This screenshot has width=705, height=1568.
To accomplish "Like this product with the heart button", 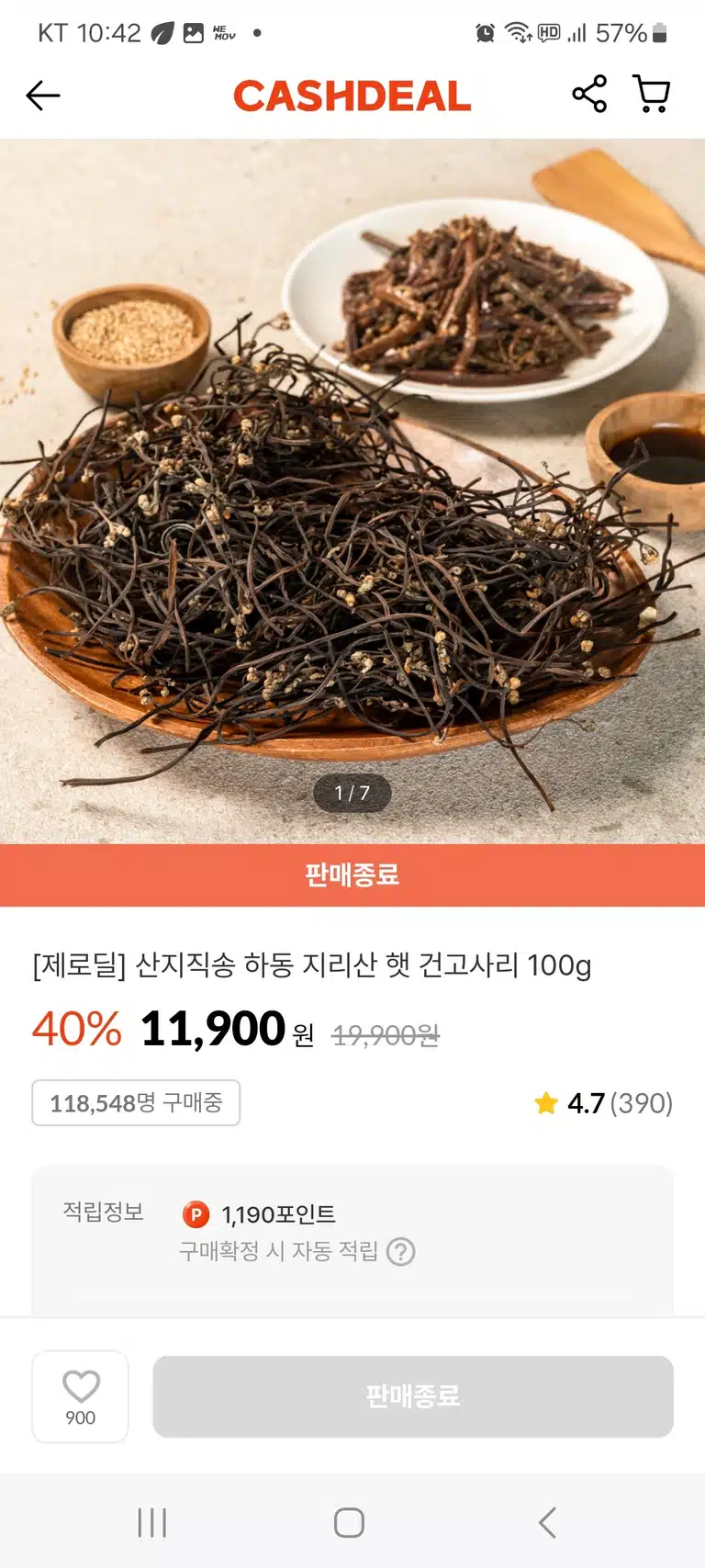I will [81, 1396].
